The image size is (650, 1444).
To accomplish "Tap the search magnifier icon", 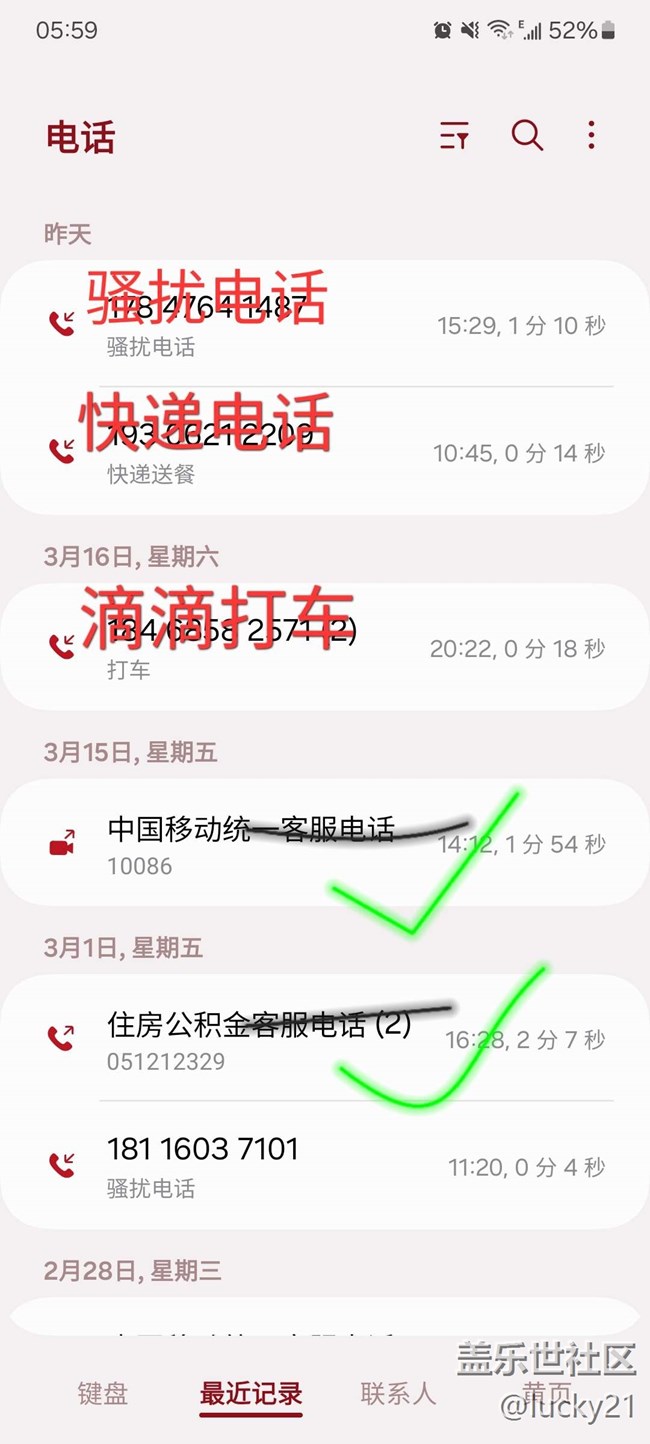I will click(x=527, y=135).
